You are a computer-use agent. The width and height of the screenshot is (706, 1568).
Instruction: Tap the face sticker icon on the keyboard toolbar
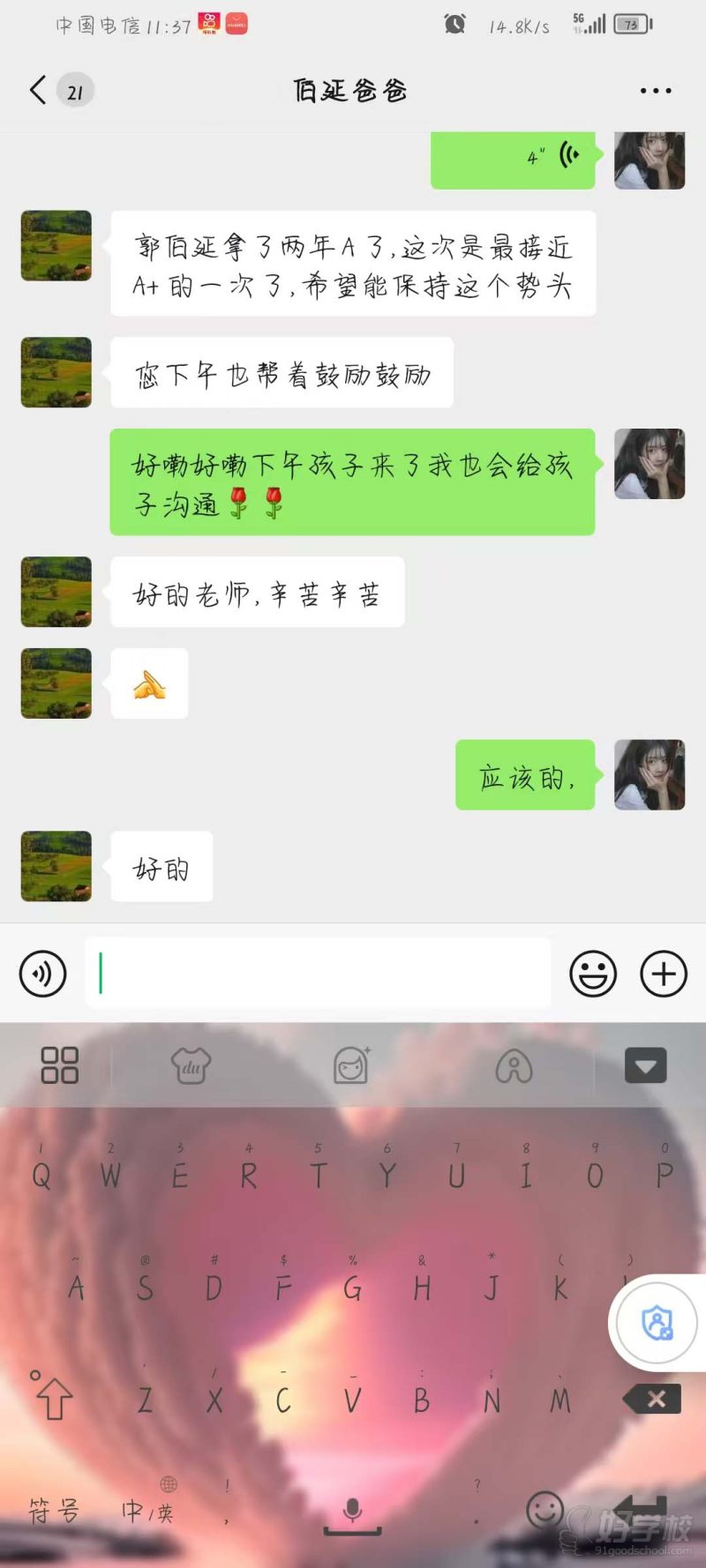351,1064
